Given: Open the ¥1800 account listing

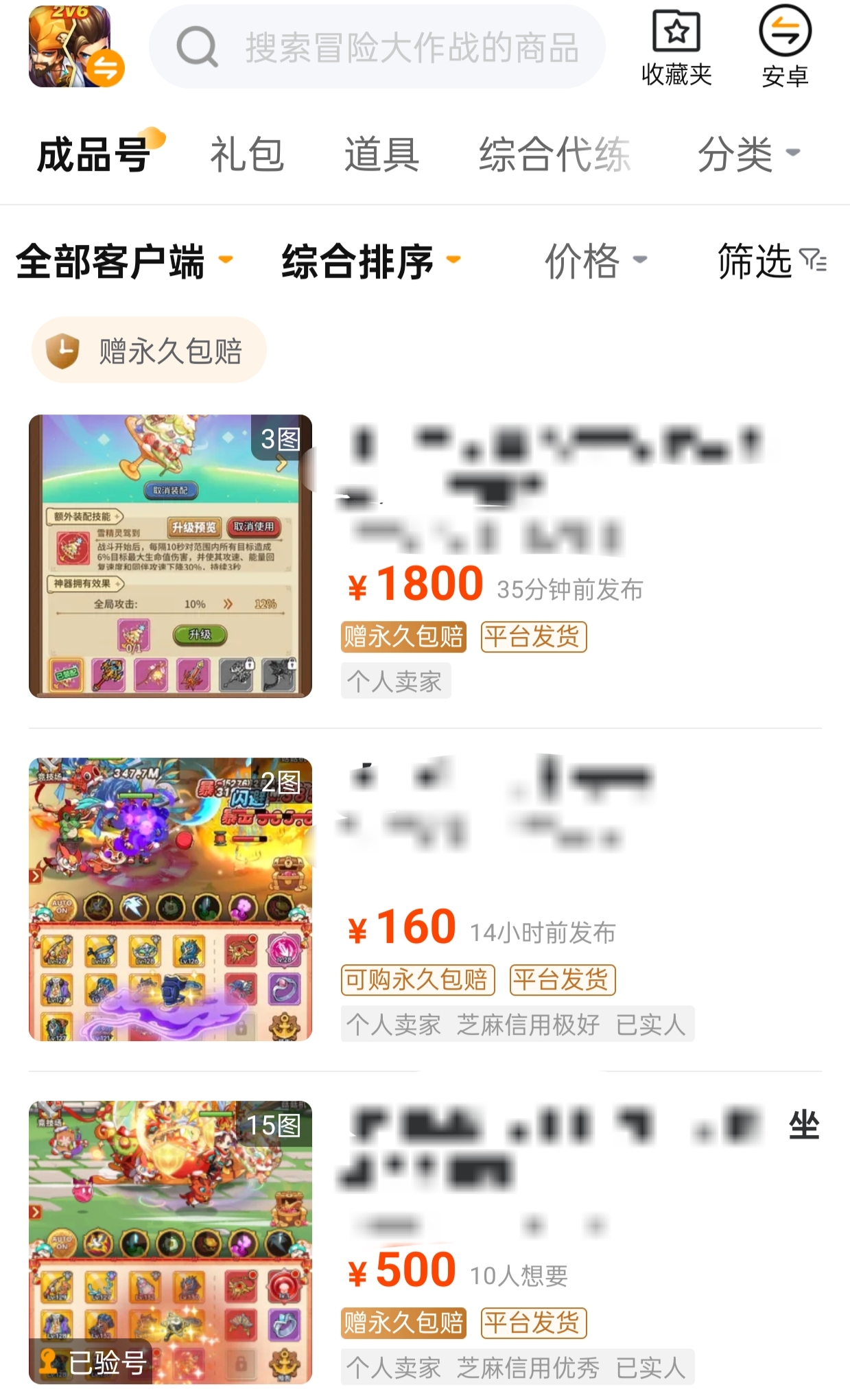Looking at the screenshot, I should point(425,556).
